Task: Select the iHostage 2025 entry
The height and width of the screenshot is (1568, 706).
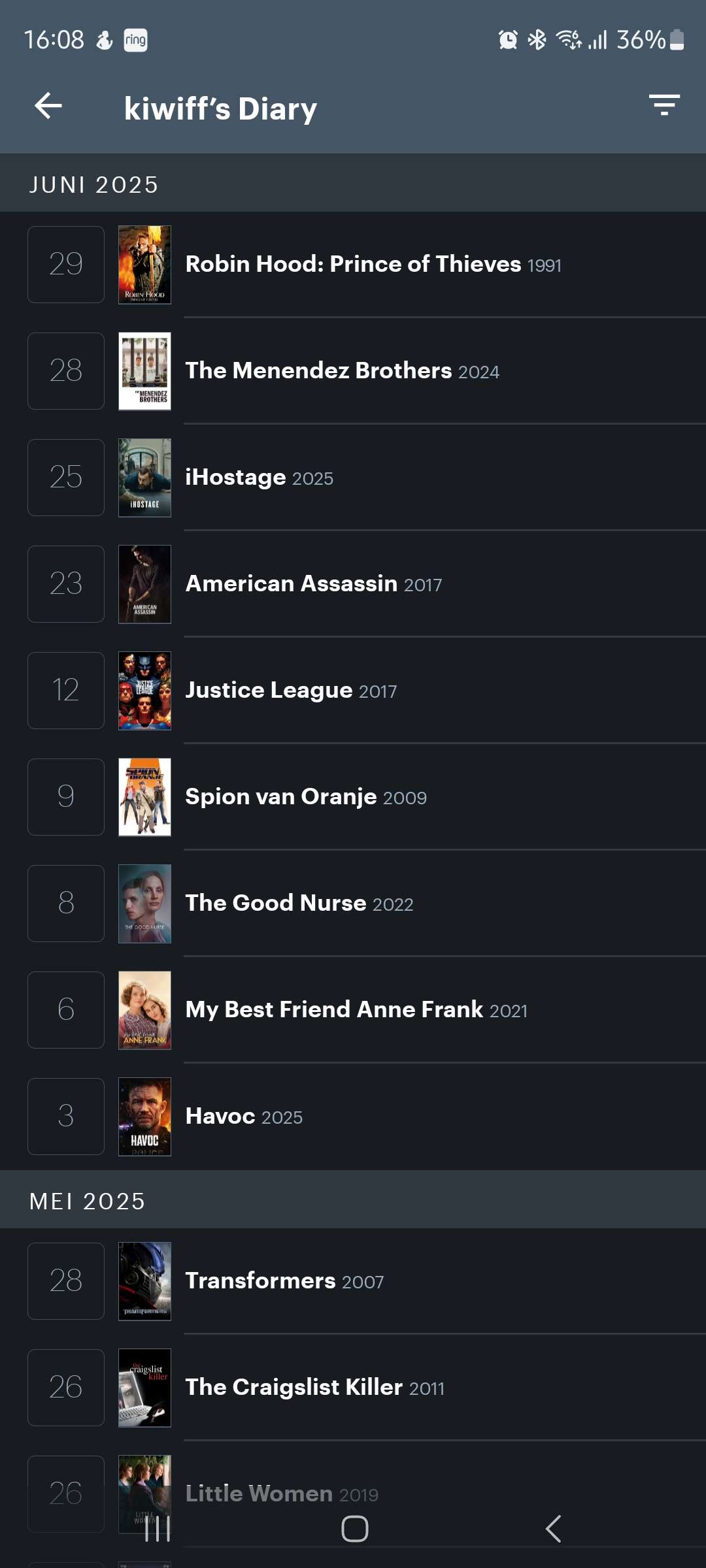Action: click(x=353, y=478)
